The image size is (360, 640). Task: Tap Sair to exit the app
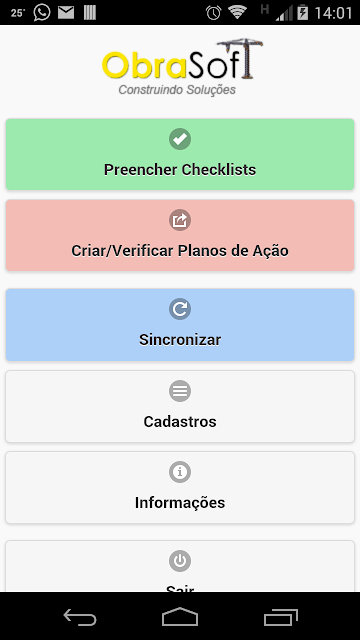(x=180, y=567)
